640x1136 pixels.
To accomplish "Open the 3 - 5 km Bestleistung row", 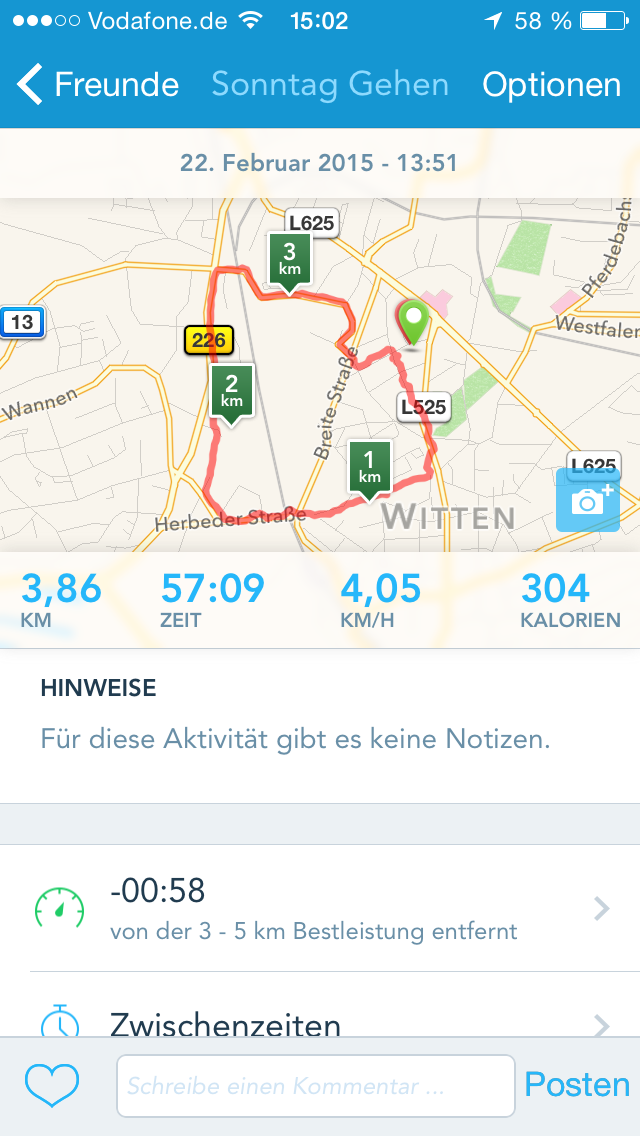I will (x=320, y=908).
